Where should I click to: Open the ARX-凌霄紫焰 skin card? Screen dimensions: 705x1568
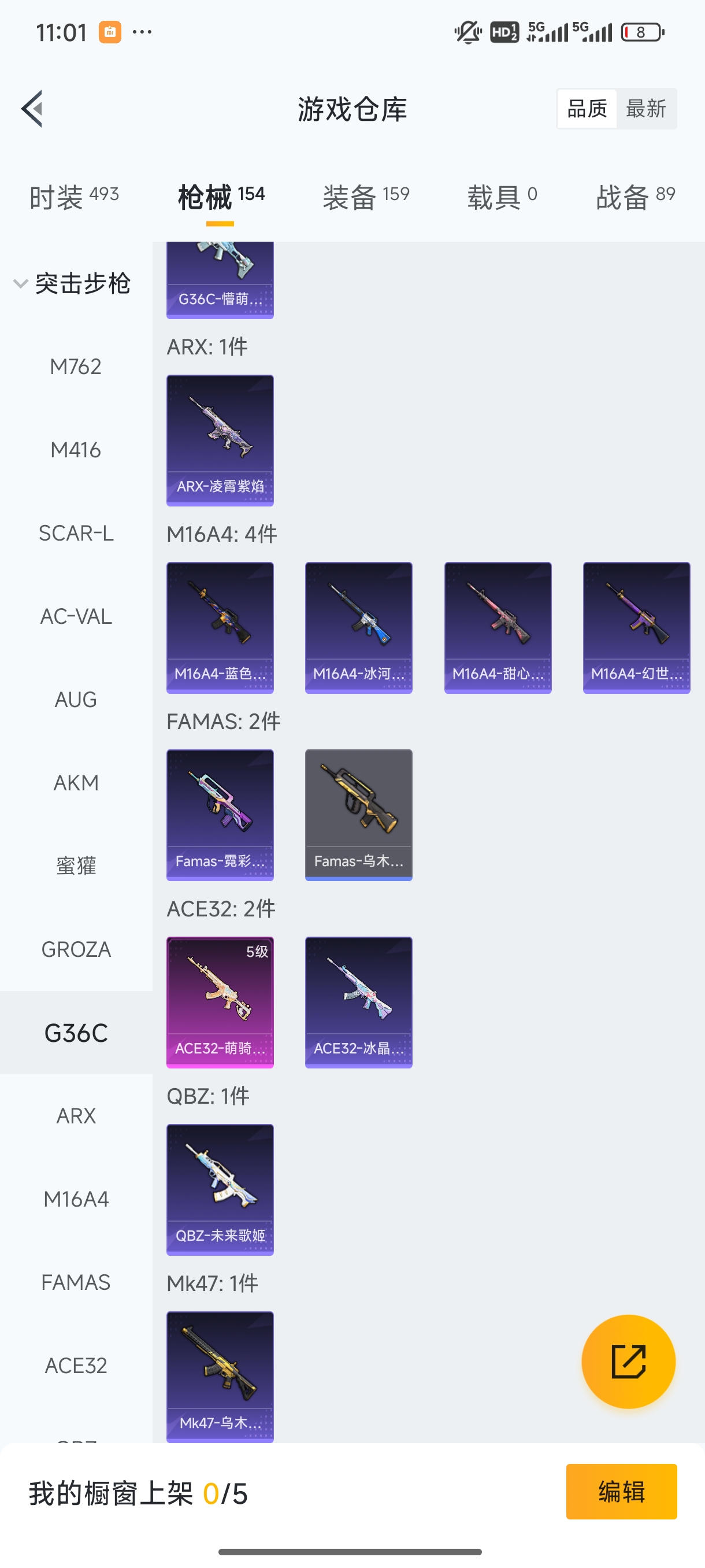pos(220,440)
